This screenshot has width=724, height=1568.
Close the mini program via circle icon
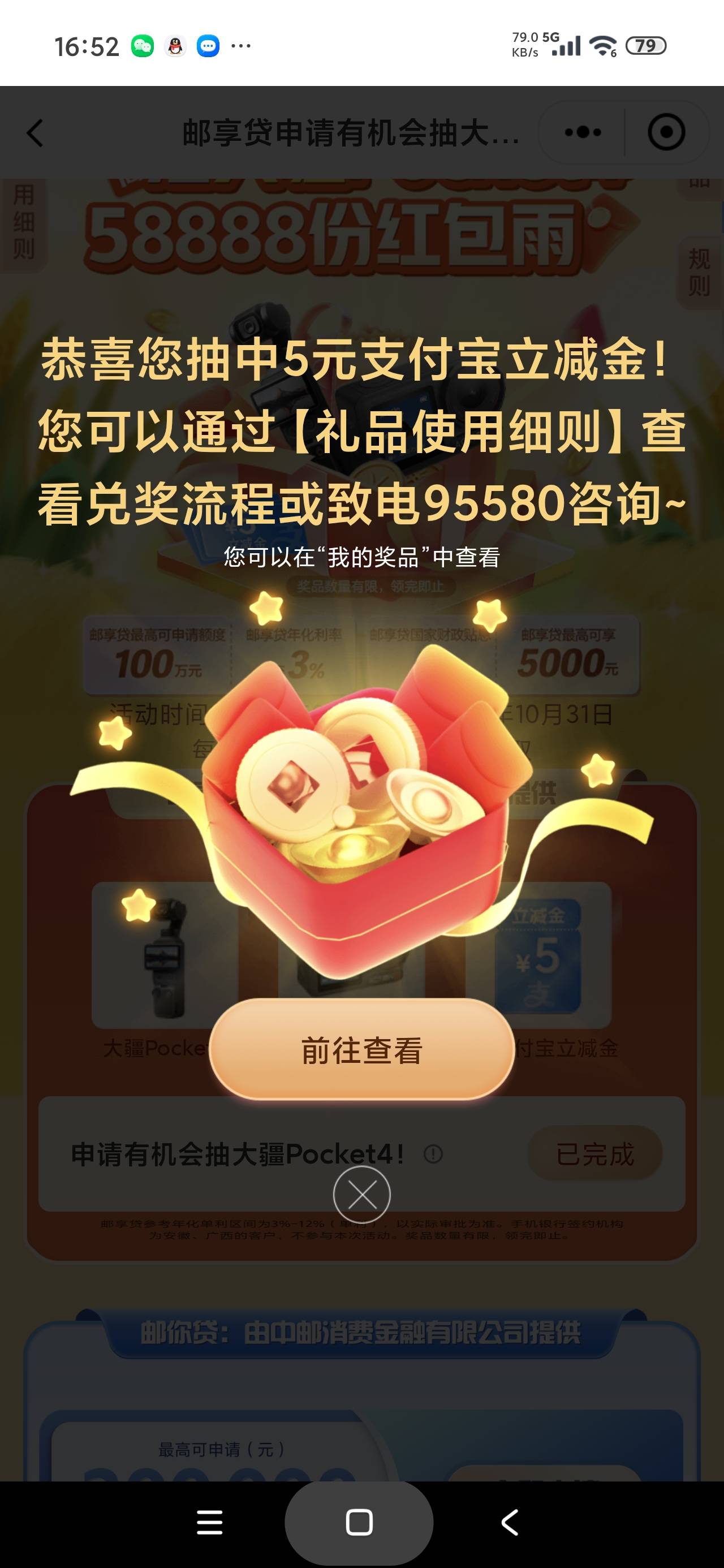pos(666,132)
